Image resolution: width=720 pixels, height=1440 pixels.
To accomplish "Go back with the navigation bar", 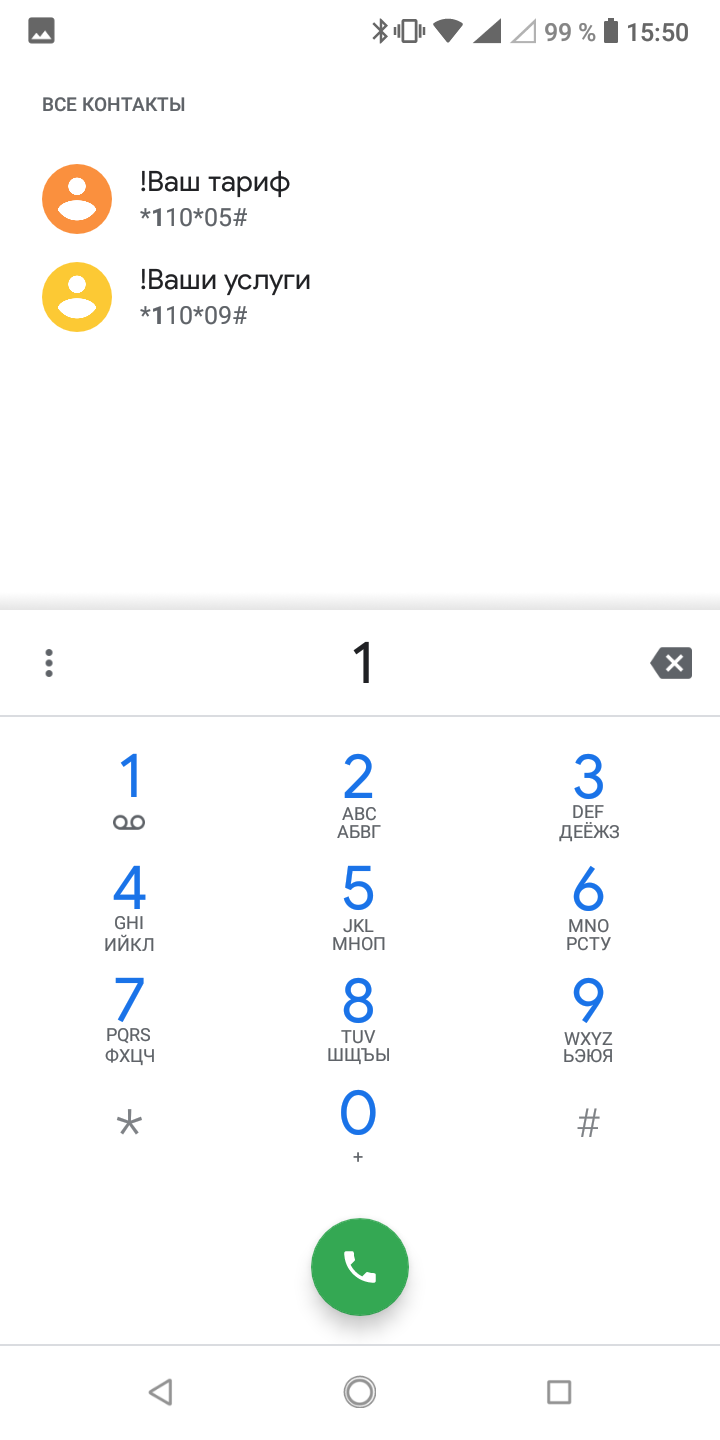I will pos(160,1391).
